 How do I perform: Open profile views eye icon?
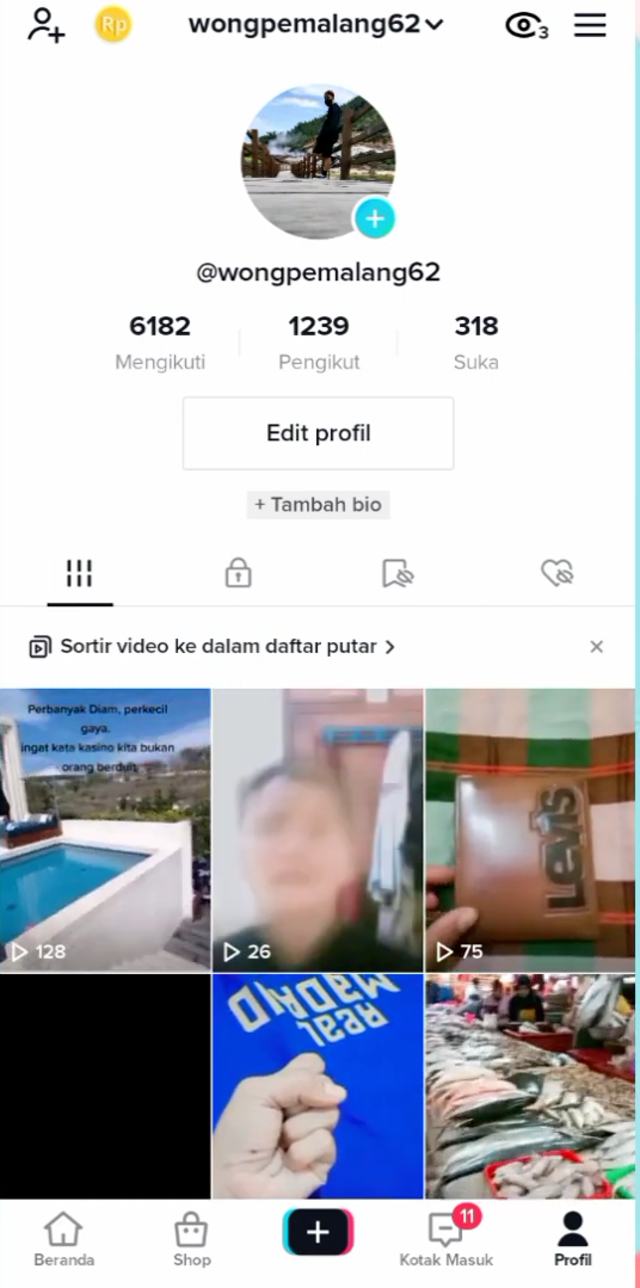(525, 26)
